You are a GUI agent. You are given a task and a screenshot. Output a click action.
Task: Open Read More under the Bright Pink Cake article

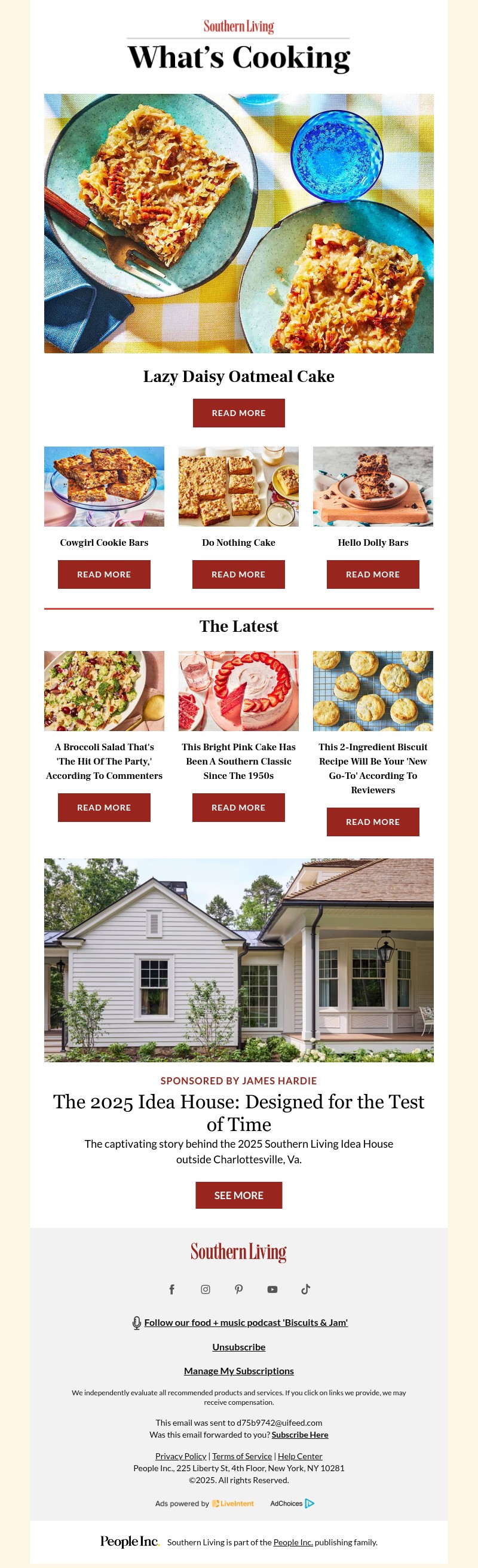point(238,807)
